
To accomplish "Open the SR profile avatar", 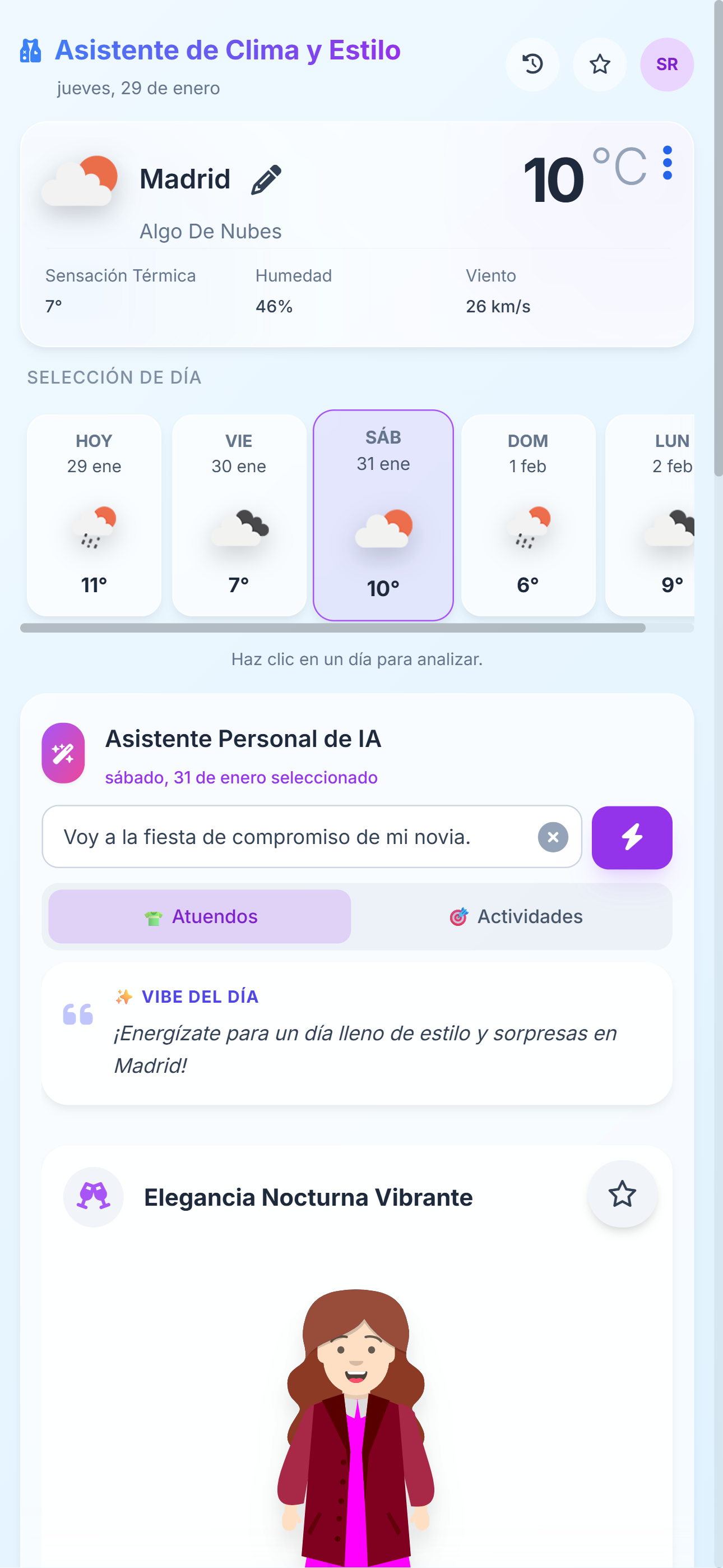I will point(666,64).
